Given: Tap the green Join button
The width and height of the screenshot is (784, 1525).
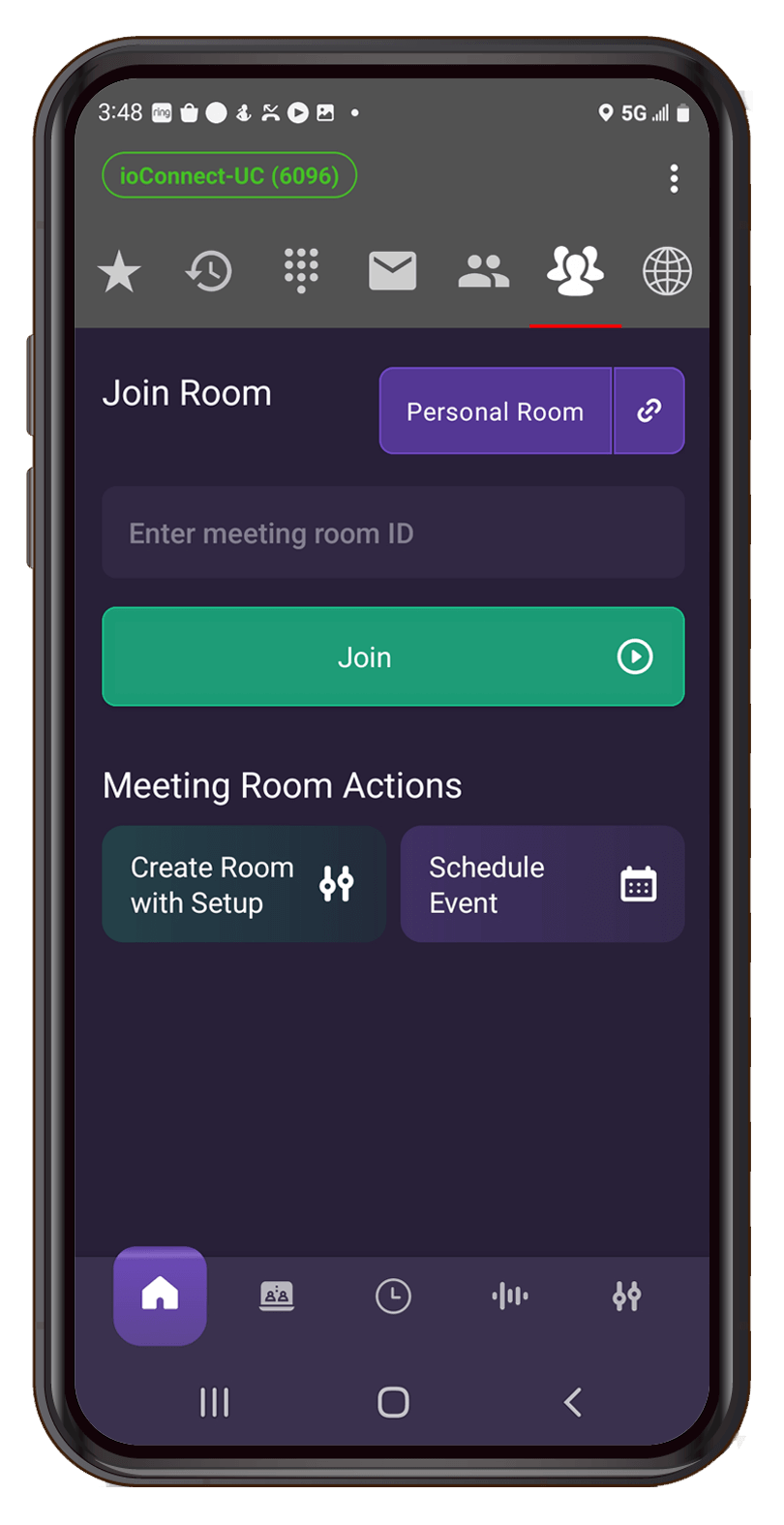Looking at the screenshot, I should point(393,656).
